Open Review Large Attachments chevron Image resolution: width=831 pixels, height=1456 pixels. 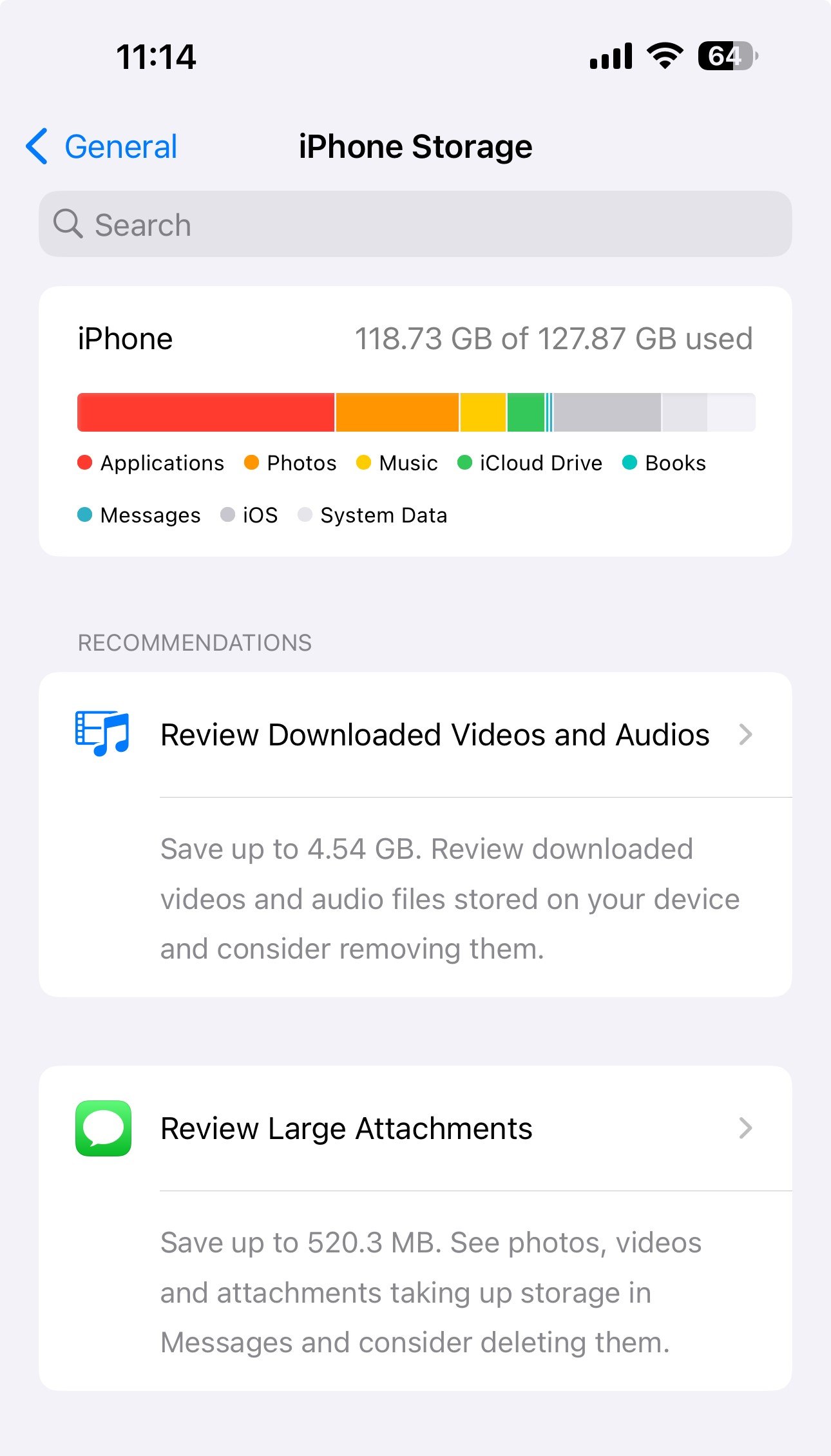pos(746,1127)
